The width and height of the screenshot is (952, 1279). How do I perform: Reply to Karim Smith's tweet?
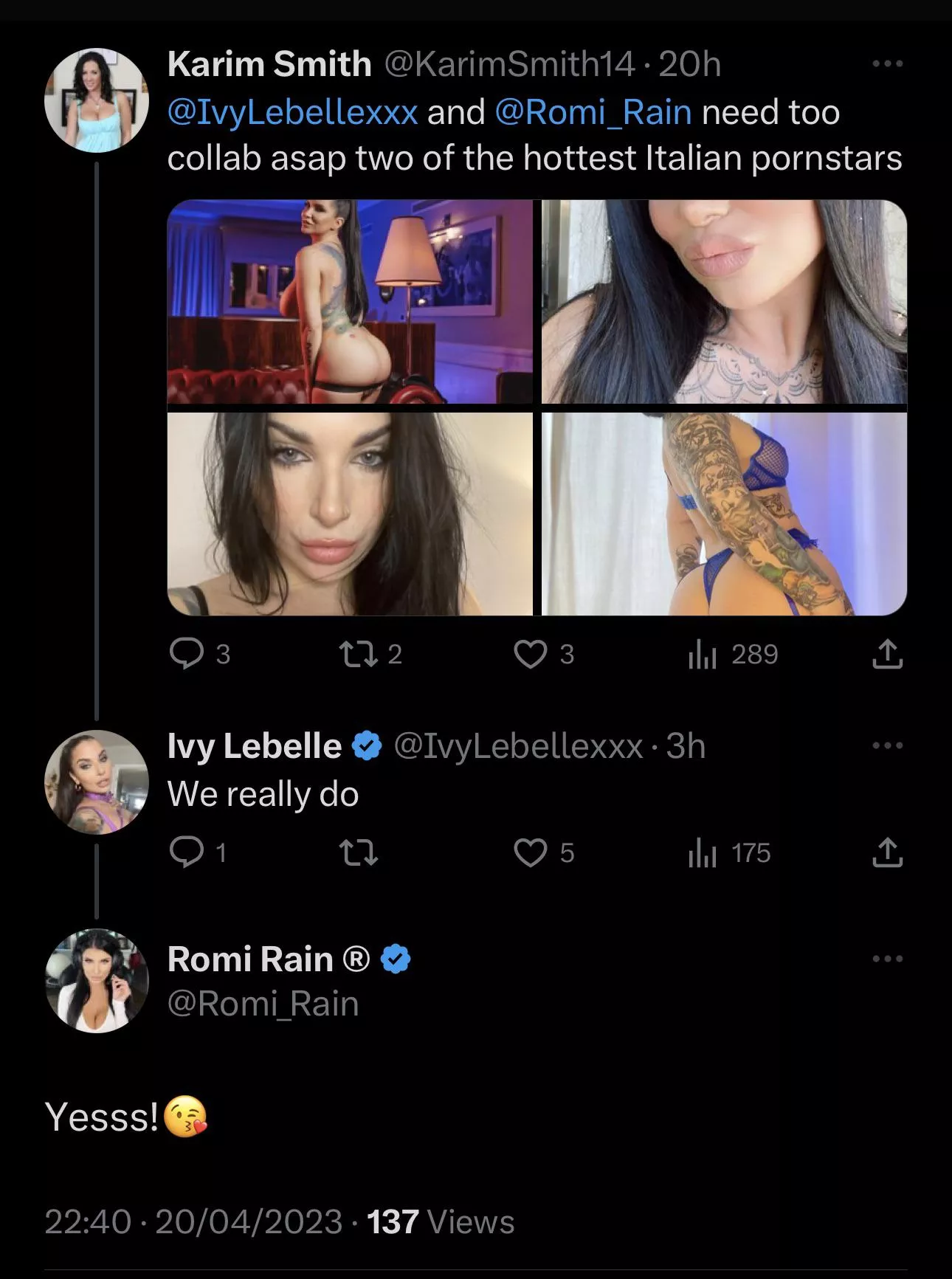click(187, 654)
